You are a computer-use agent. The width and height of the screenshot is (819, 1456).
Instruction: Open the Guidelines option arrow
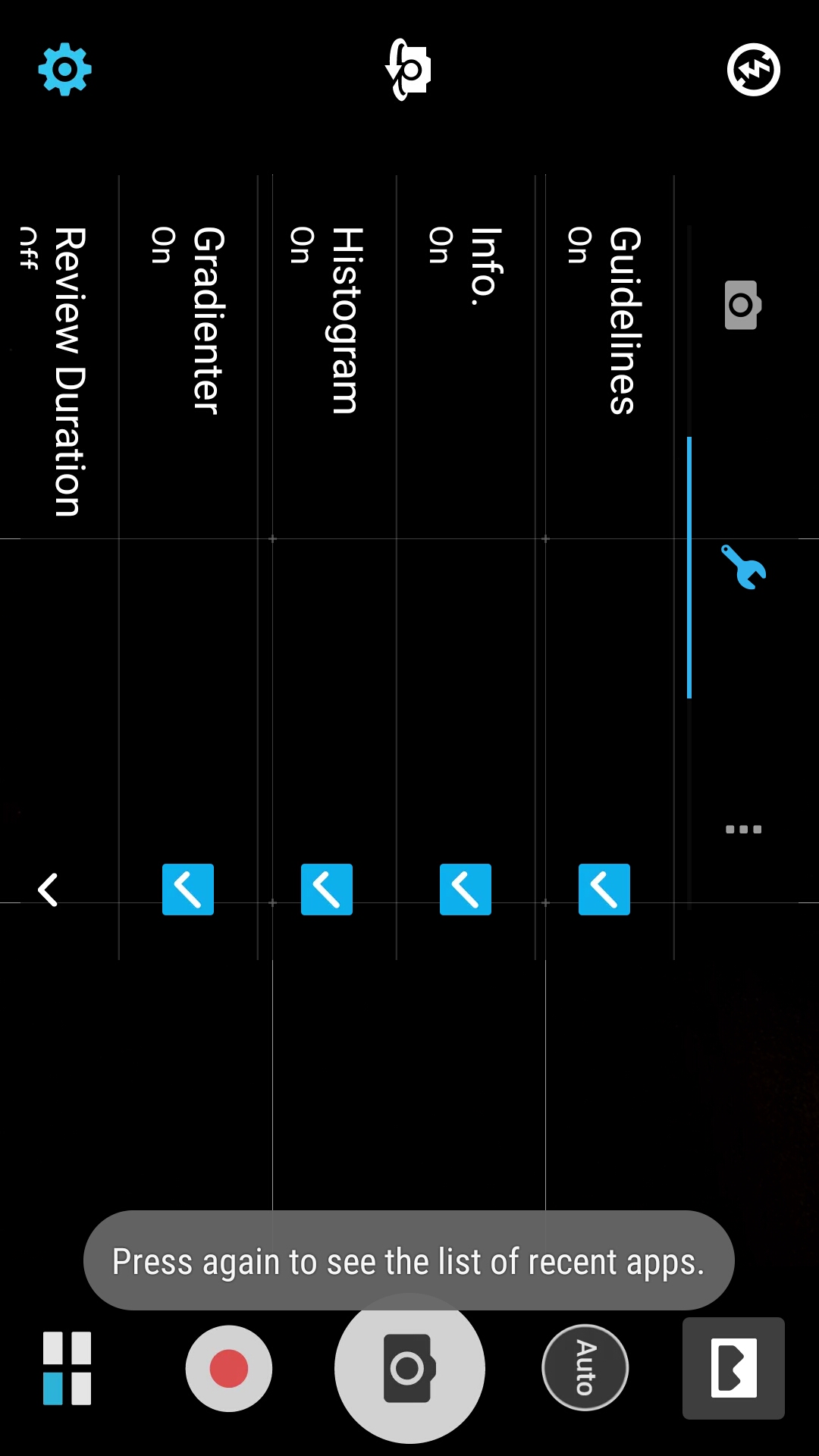point(604,889)
